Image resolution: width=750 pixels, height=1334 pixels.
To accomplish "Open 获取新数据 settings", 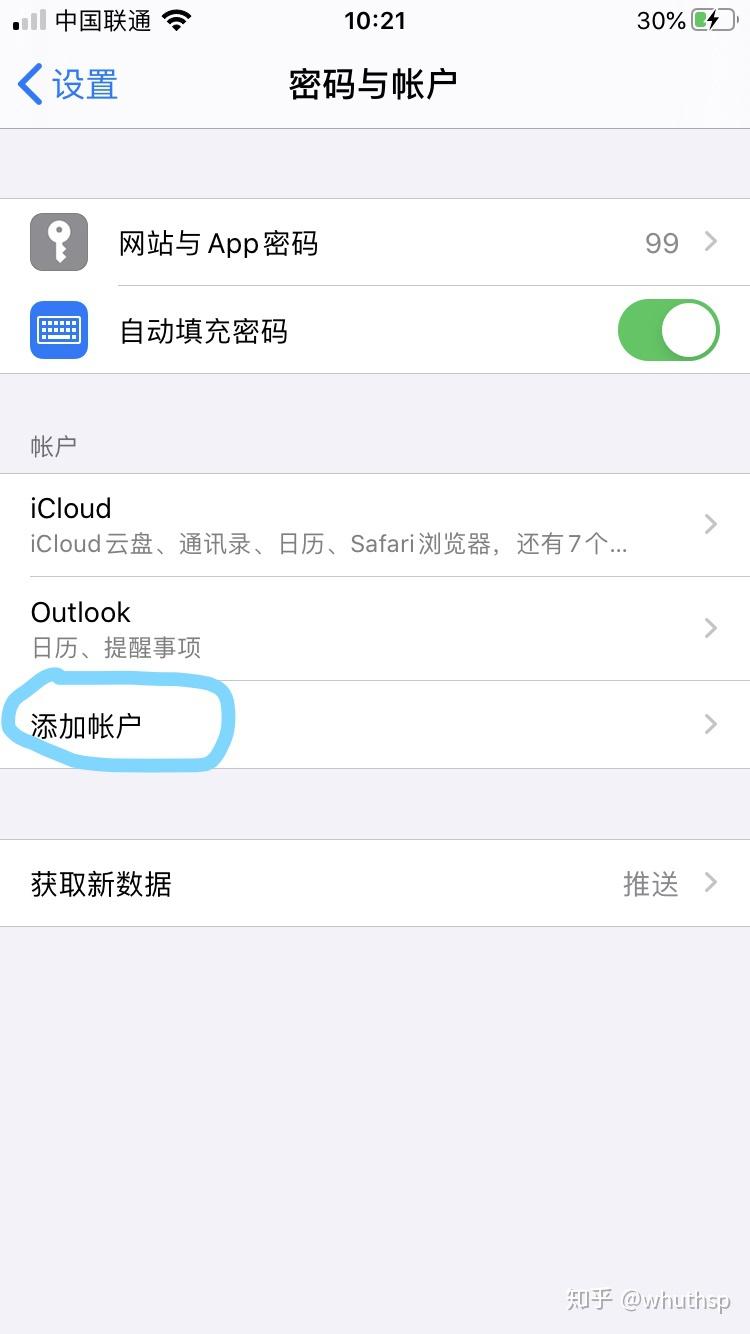I will pos(375,884).
